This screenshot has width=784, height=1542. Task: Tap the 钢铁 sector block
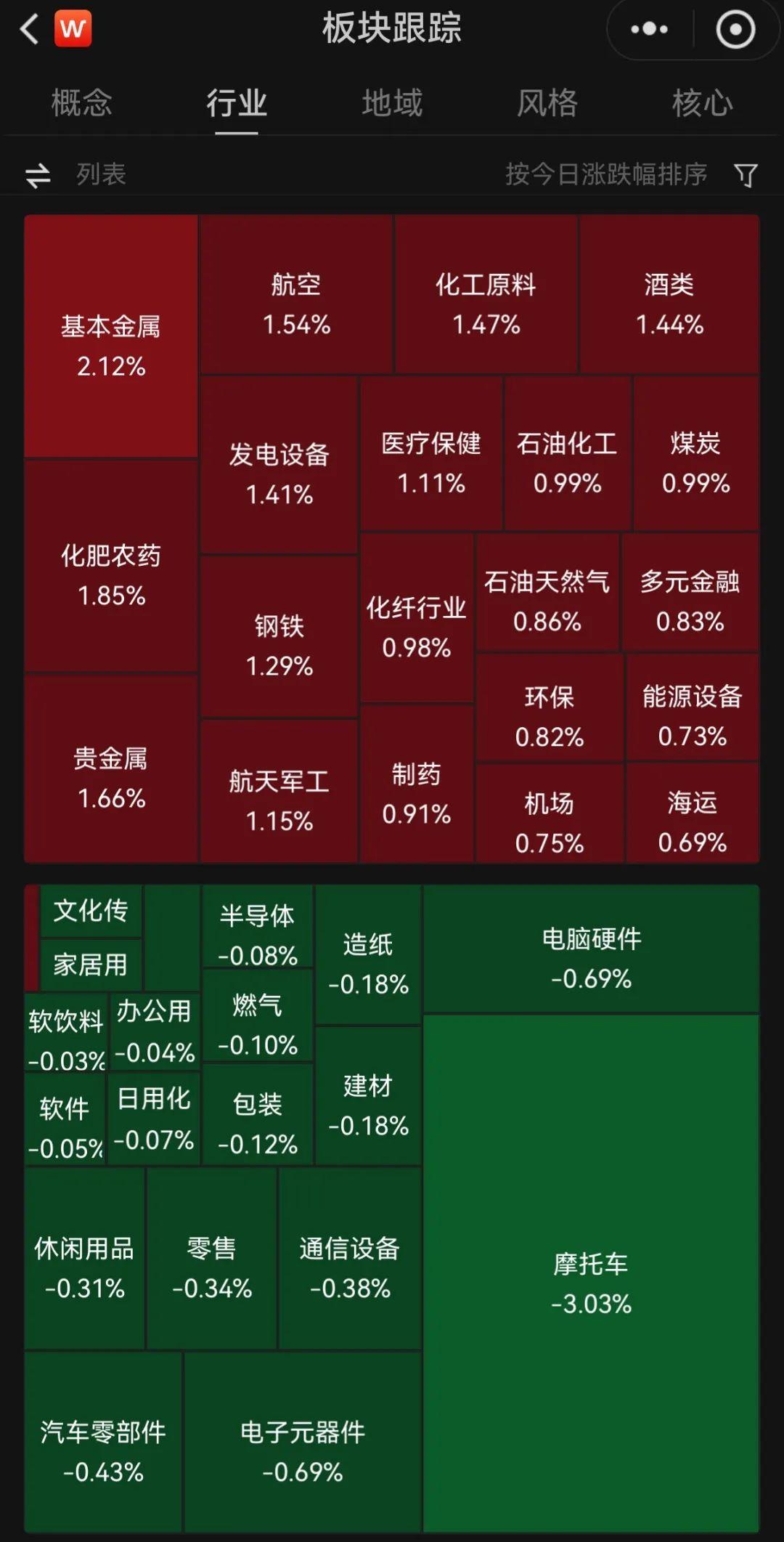(279, 637)
